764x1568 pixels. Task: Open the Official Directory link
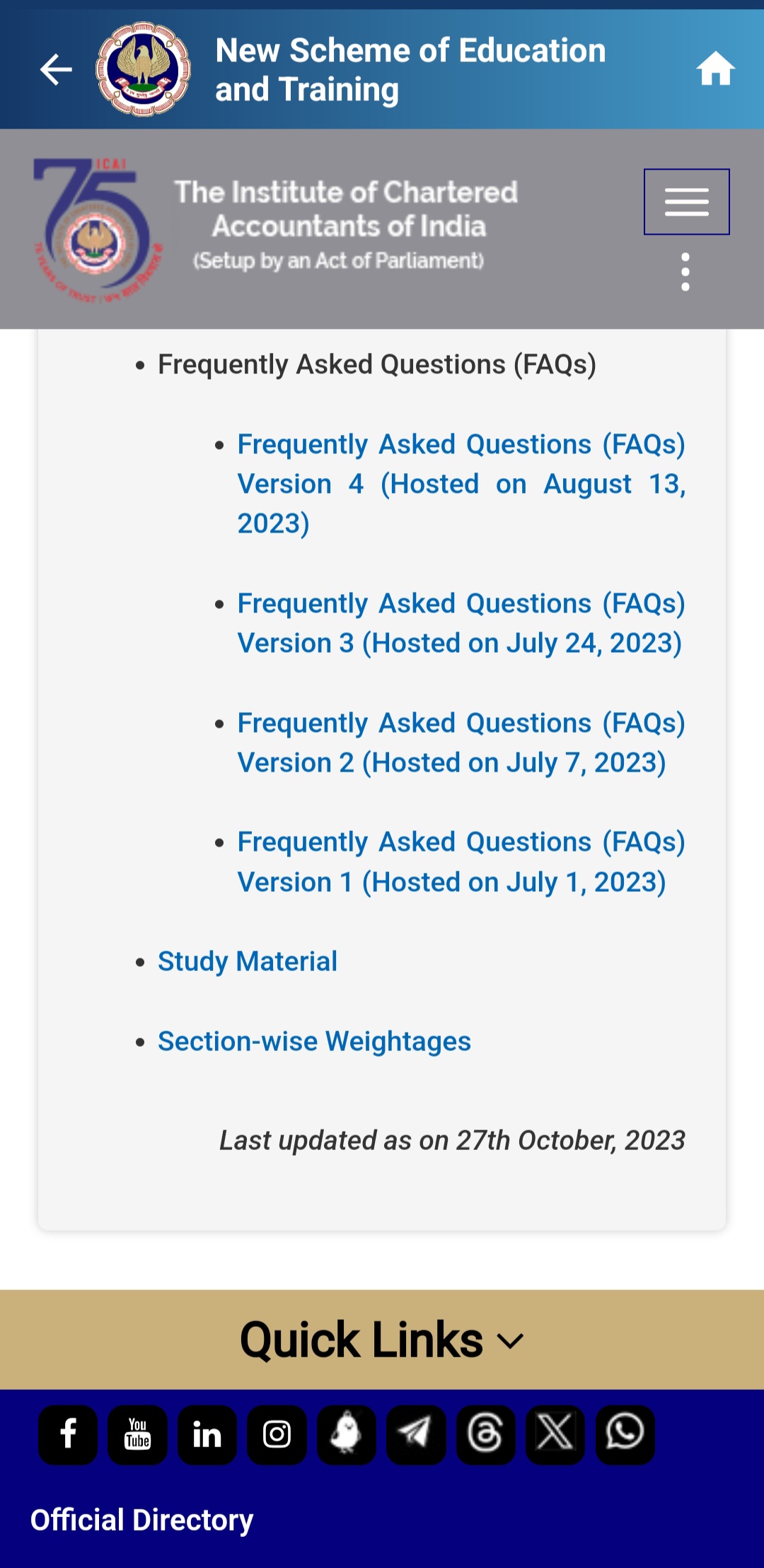tap(141, 1520)
